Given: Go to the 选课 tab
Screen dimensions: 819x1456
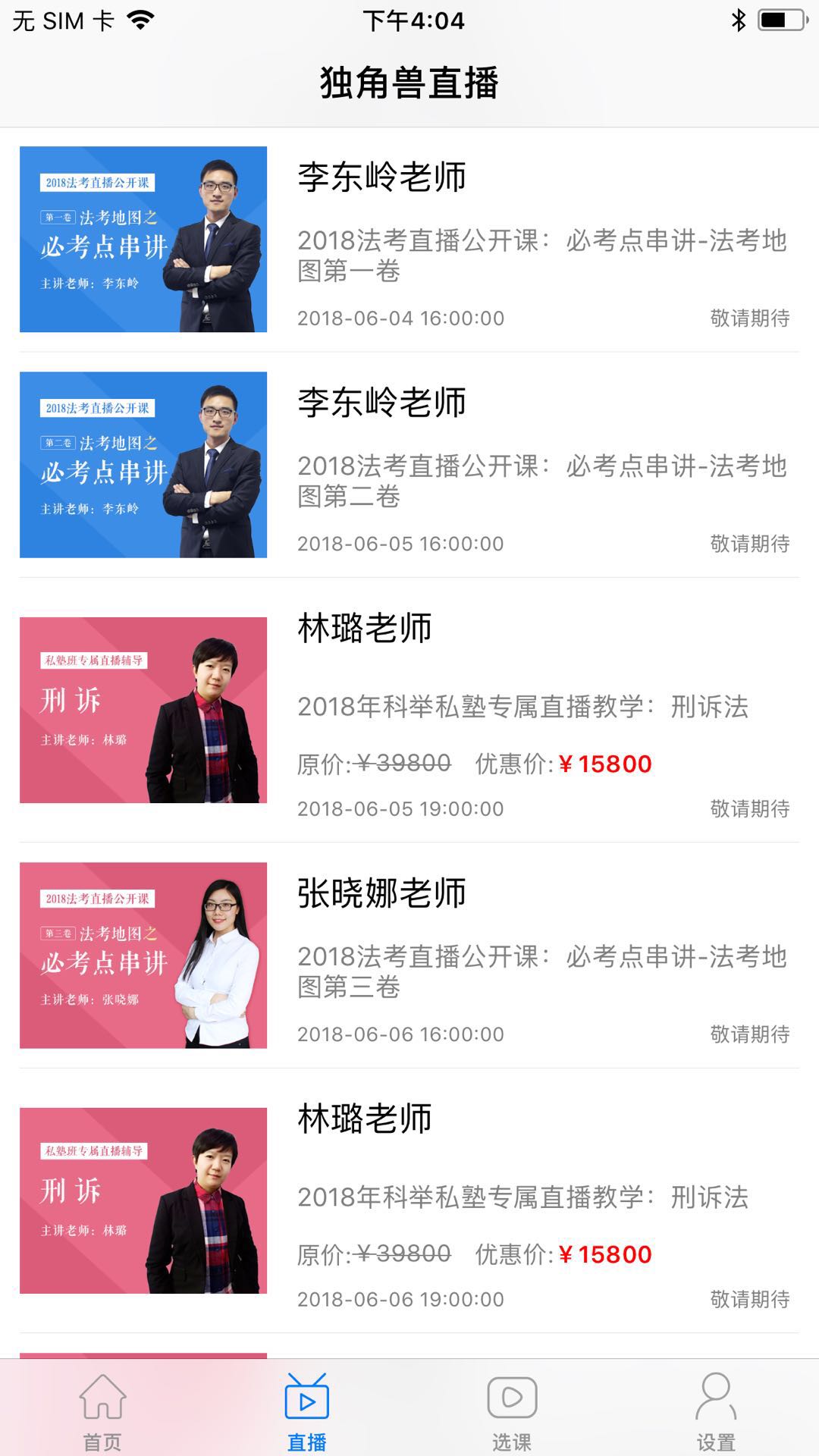Looking at the screenshot, I should 512,1410.
